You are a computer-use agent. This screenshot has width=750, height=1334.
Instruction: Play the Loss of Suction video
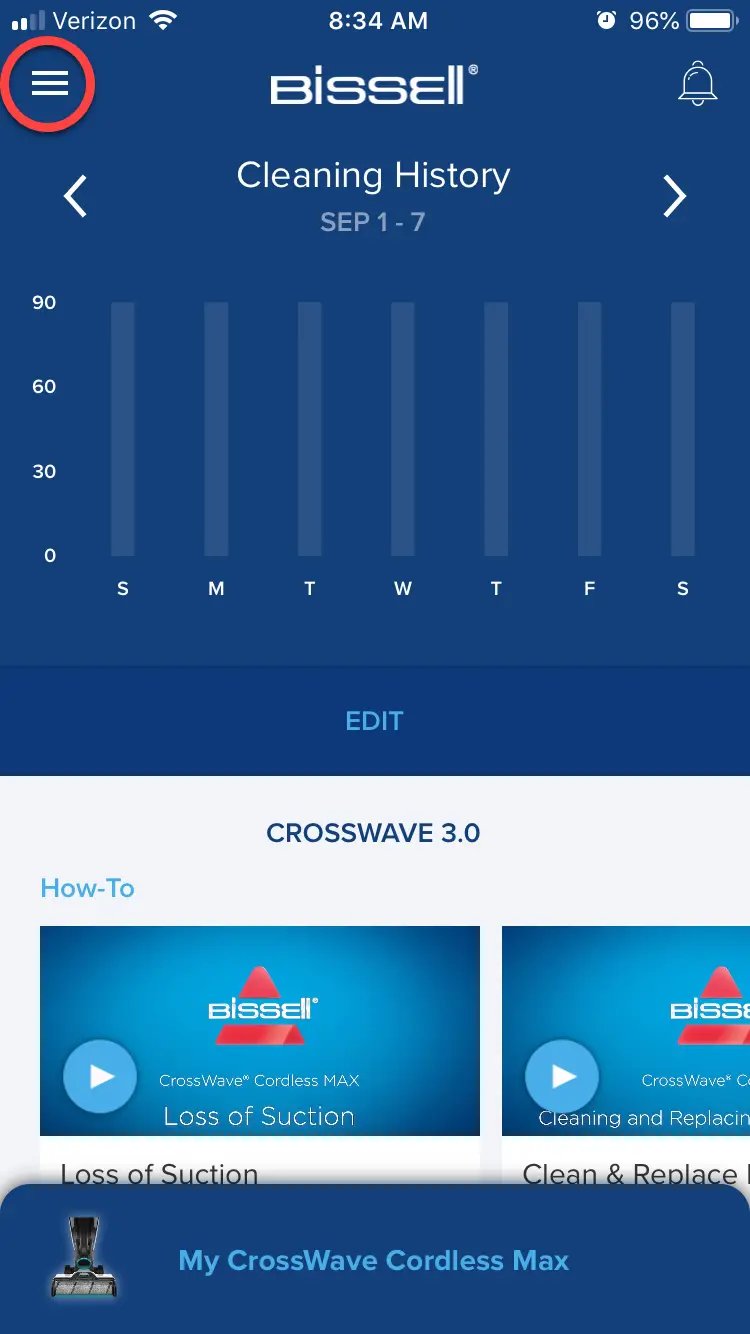tap(100, 1076)
